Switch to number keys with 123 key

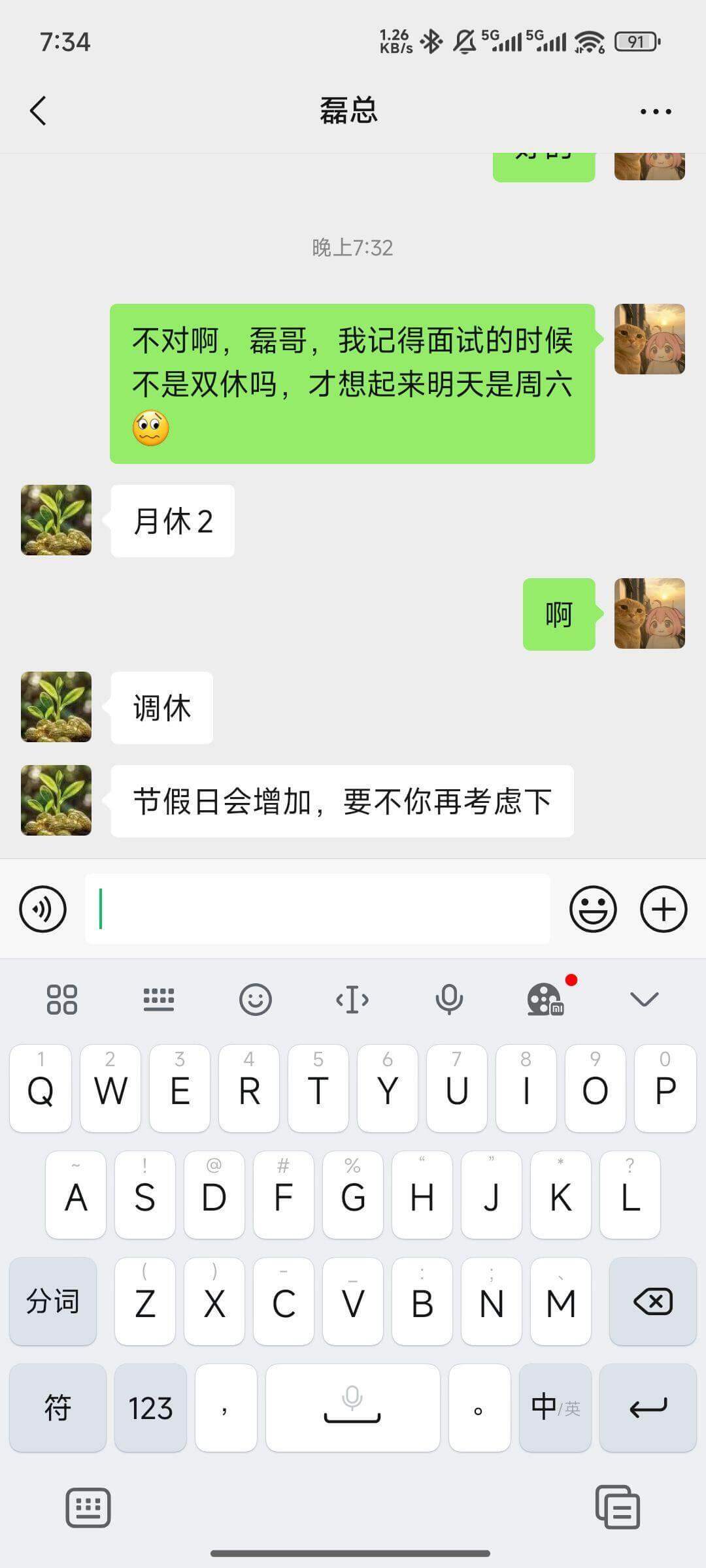[149, 1408]
